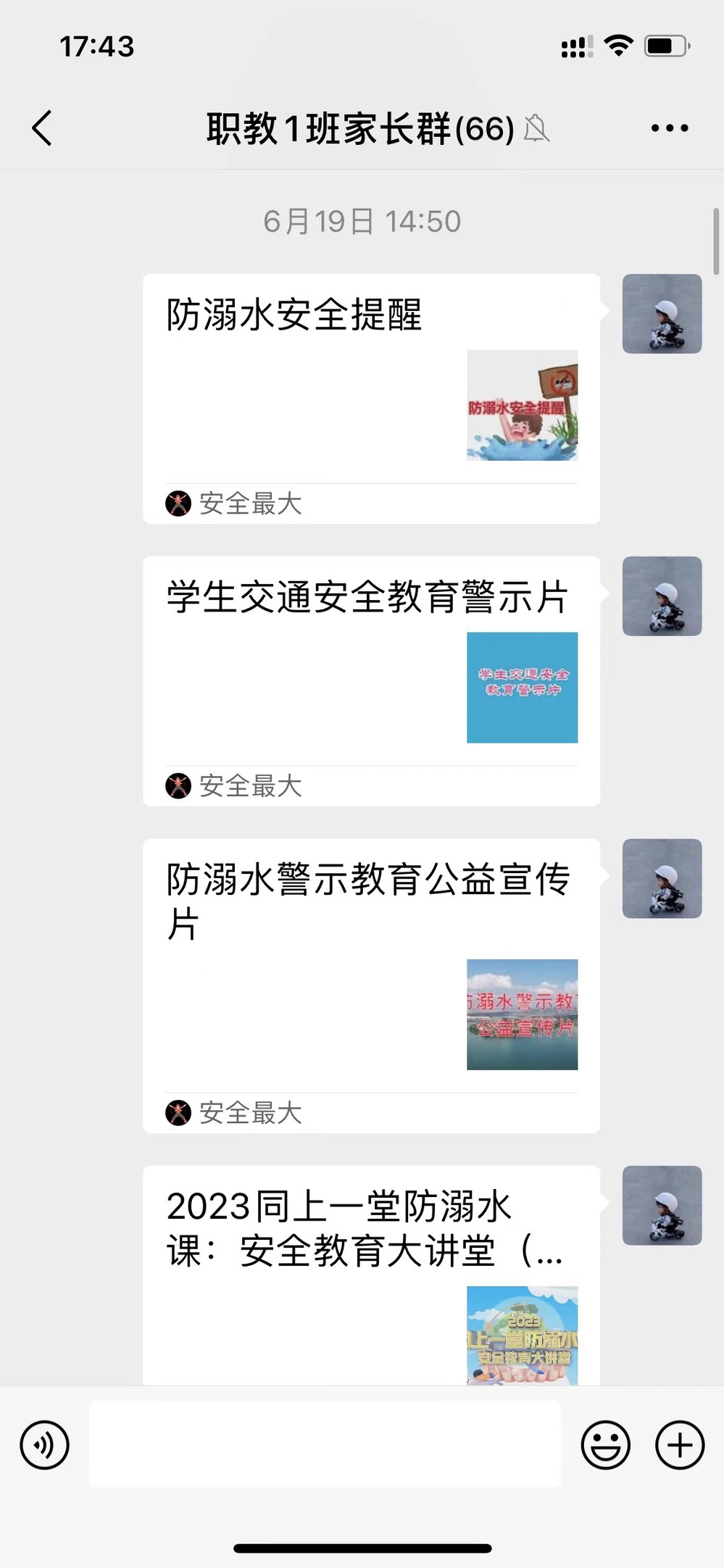
Task: Open the 防溺水安全提醒 shared card
Action: click(371, 398)
